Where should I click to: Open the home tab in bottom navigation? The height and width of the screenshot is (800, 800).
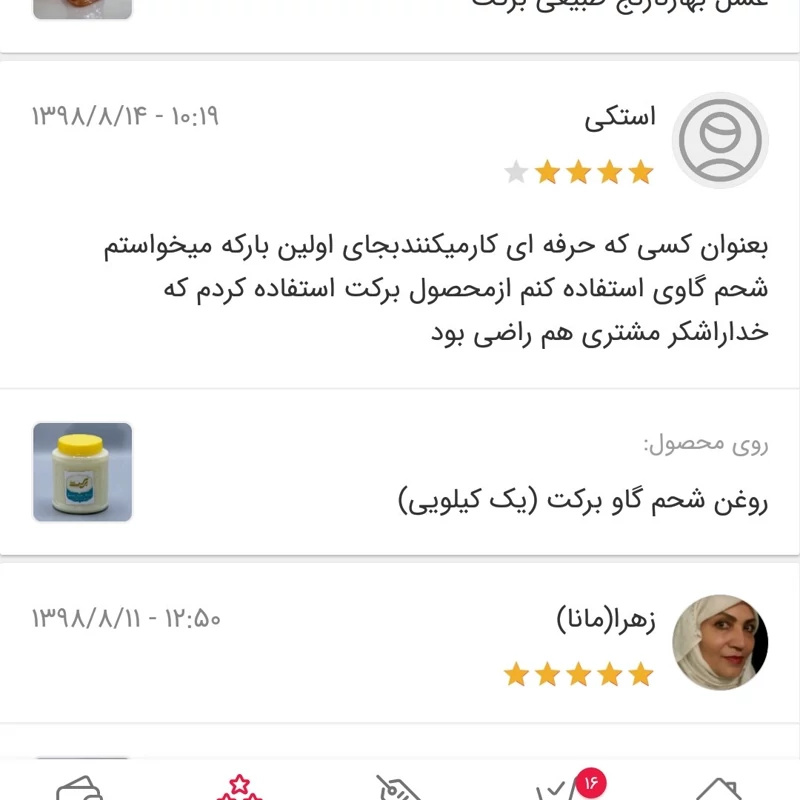click(716, 788)
